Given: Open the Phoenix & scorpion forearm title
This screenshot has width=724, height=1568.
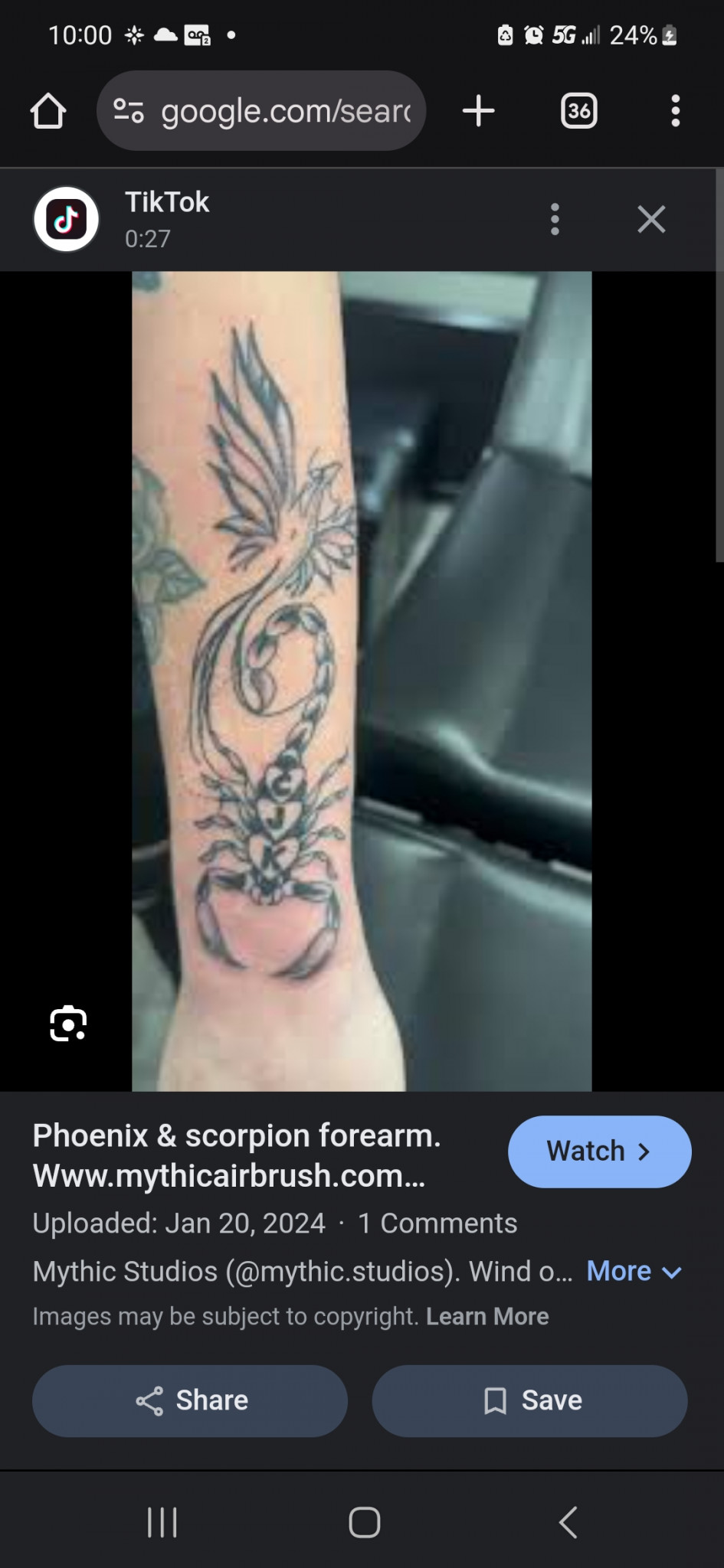Looking at the screenshot, I should [x=236, y=1155].
